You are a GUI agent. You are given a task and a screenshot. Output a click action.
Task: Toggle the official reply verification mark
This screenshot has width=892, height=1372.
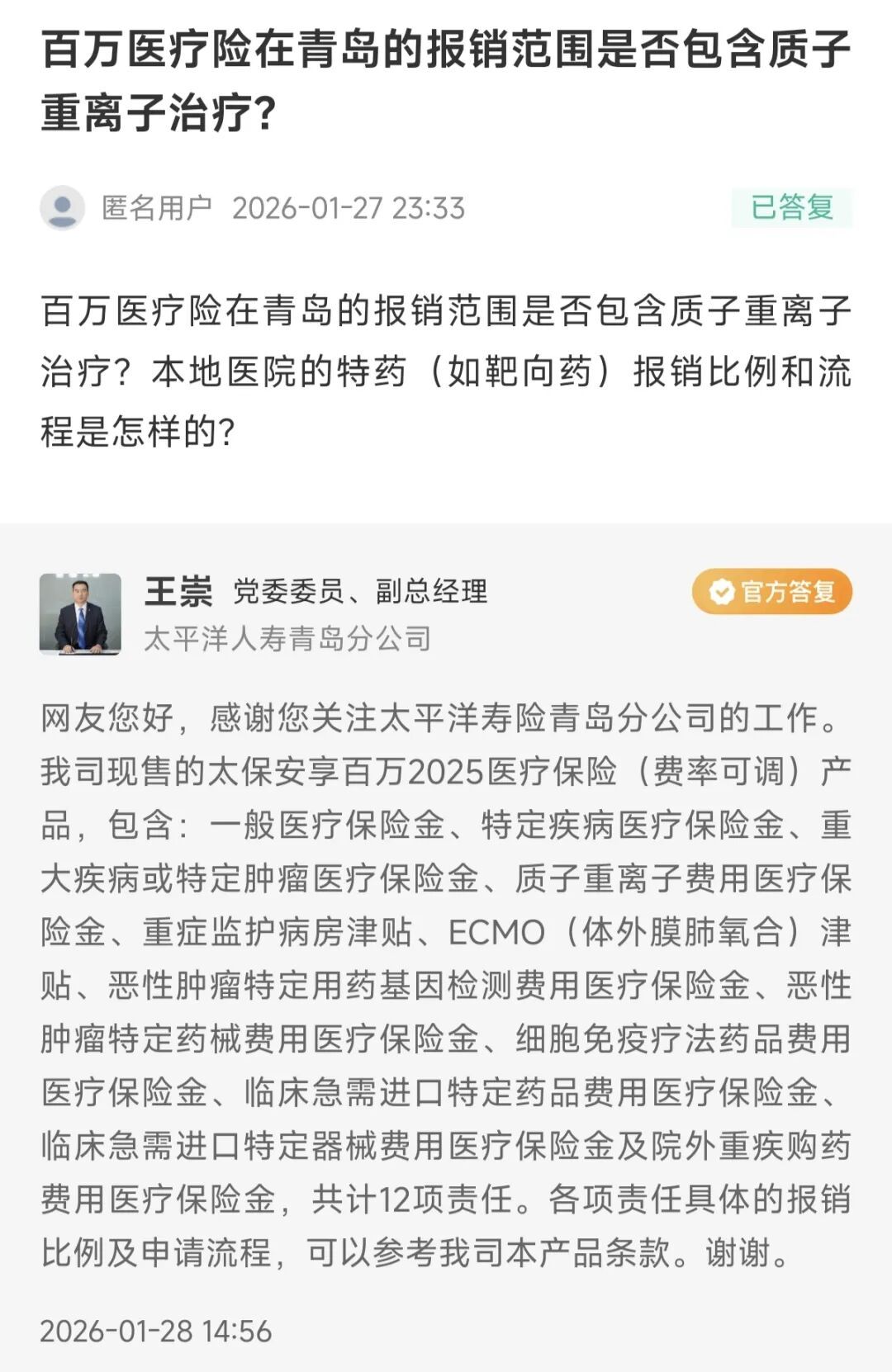click(721, 592)
